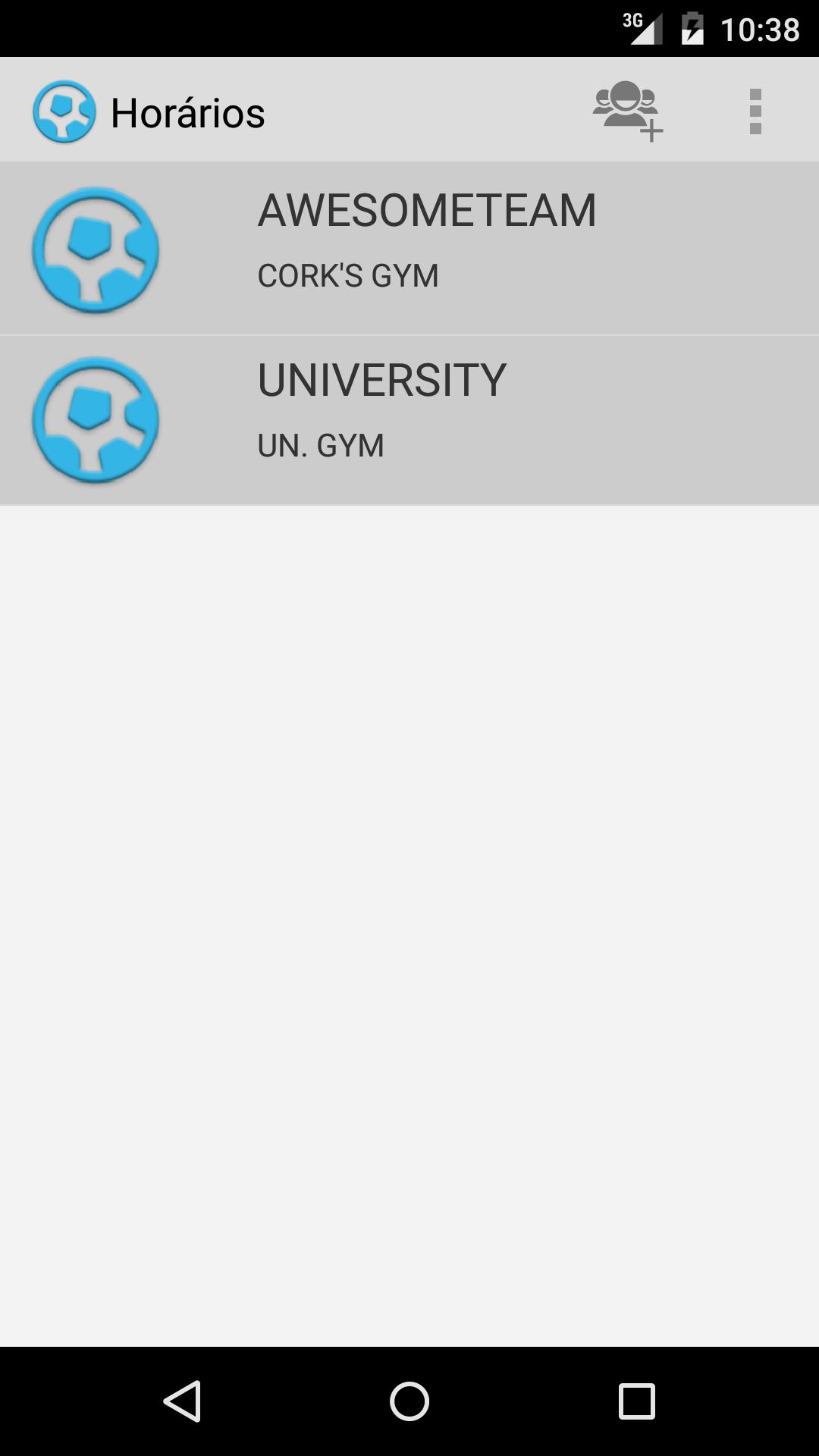Viewport: 819px width, 1456px height.
Task: Return to the home screen
Action: tap(409, 1401)
